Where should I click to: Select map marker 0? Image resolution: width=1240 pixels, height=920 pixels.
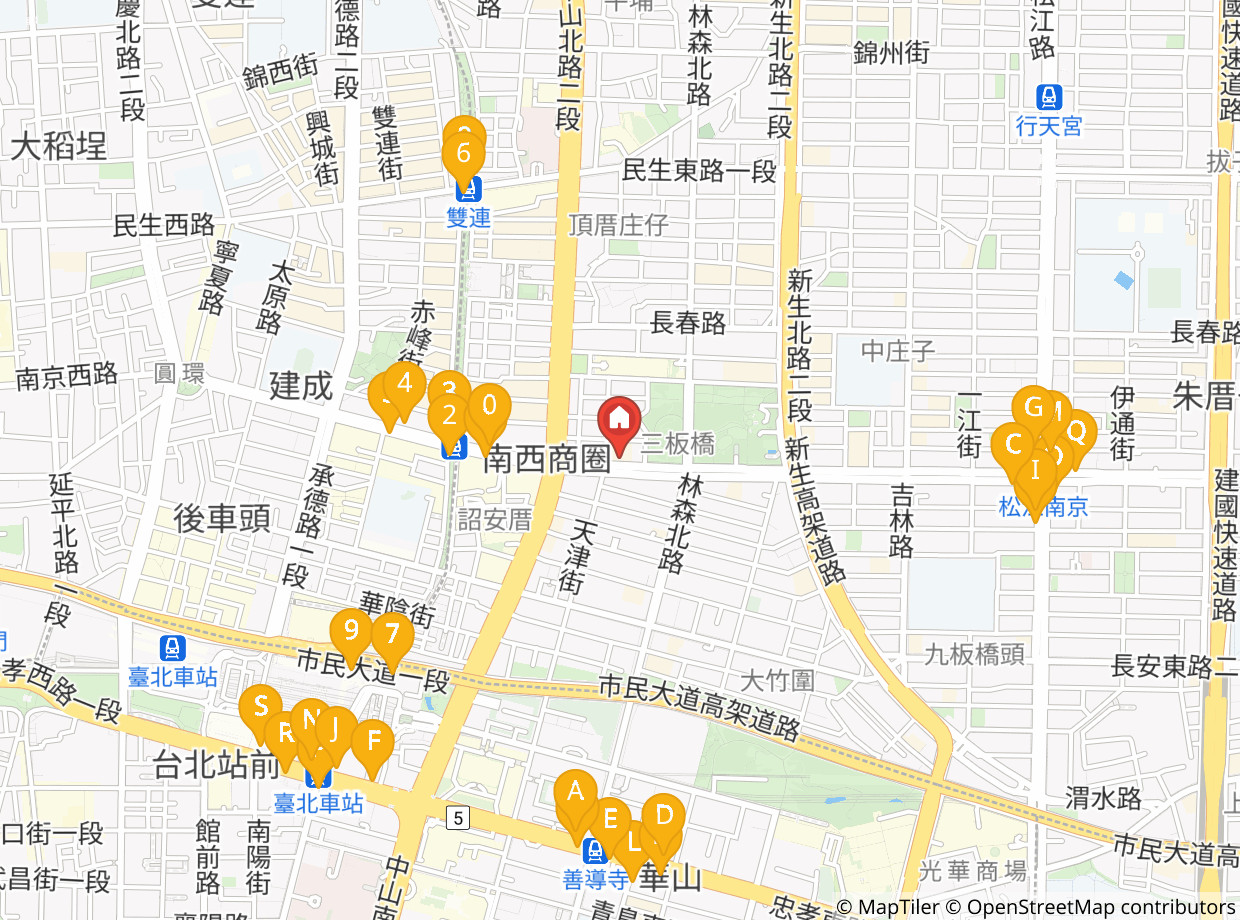click(490, 406)
